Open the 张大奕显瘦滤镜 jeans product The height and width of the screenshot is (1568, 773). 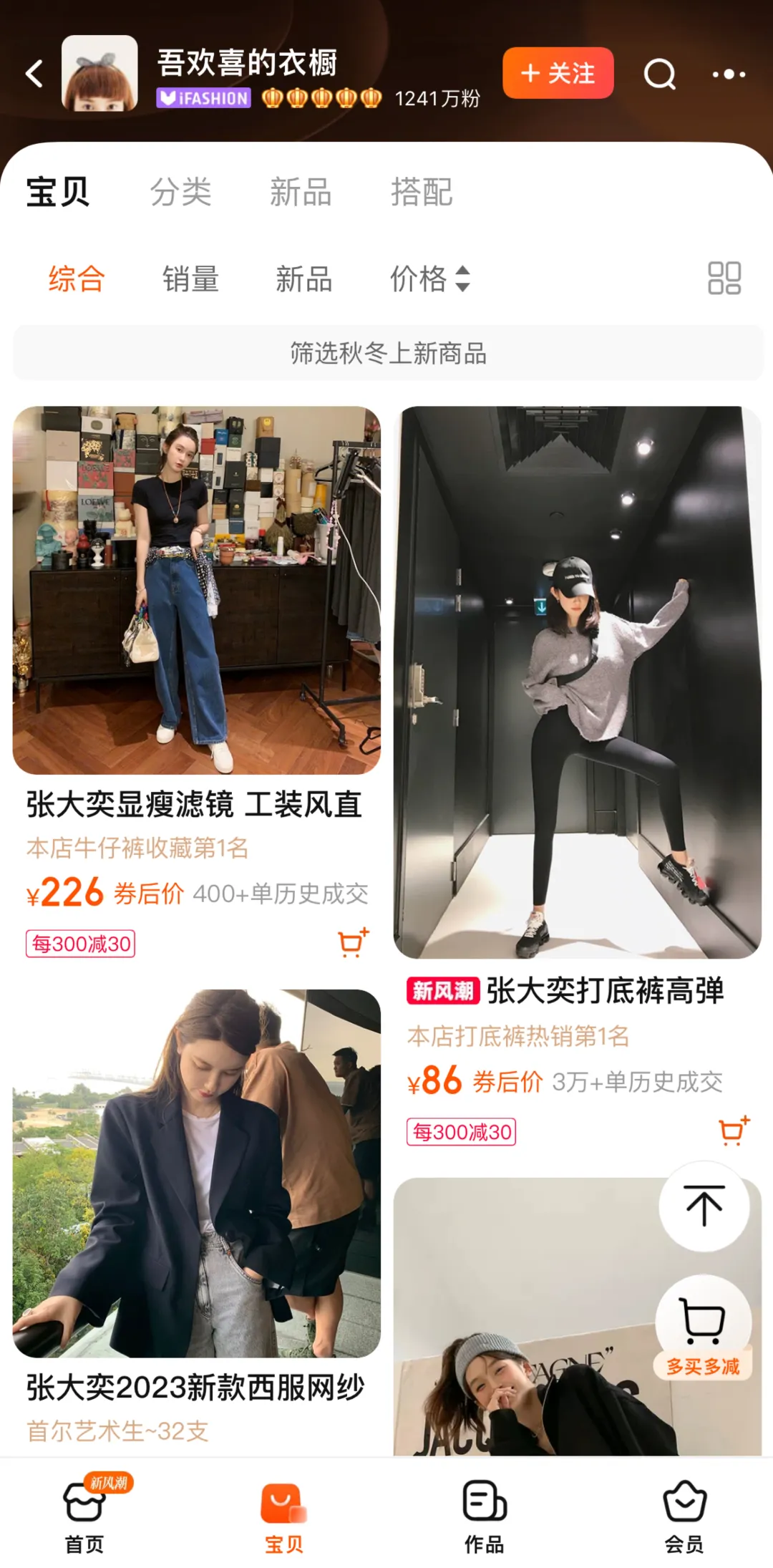[x=196, y=591]
